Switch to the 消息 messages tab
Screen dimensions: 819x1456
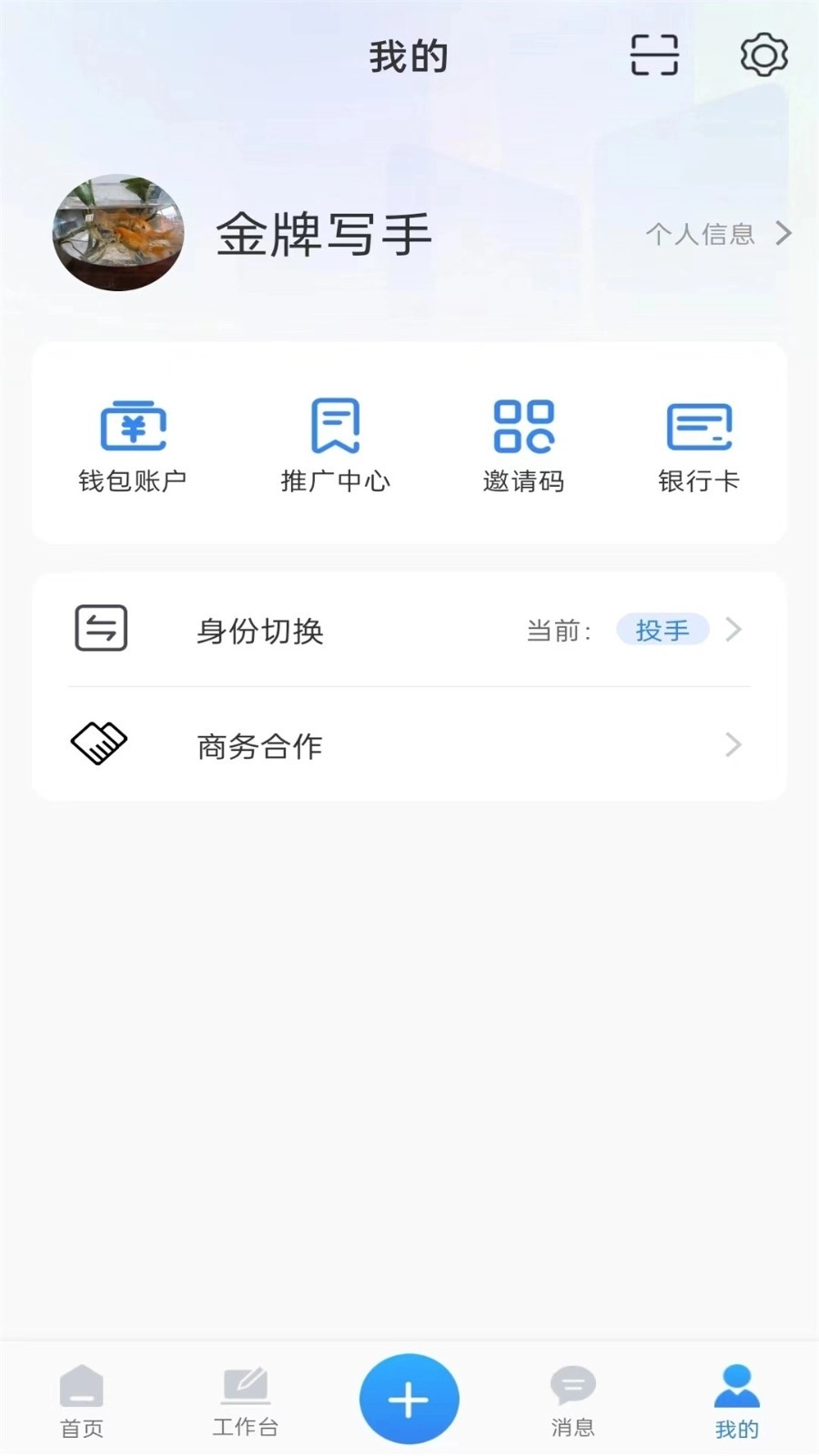point(572,1401)
